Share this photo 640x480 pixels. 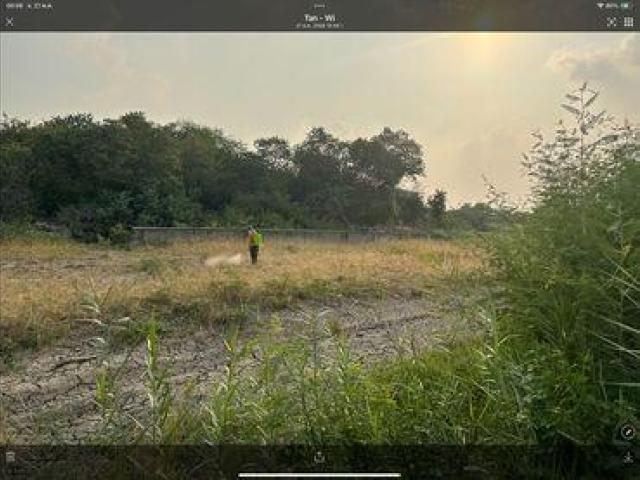coord(319,457)
